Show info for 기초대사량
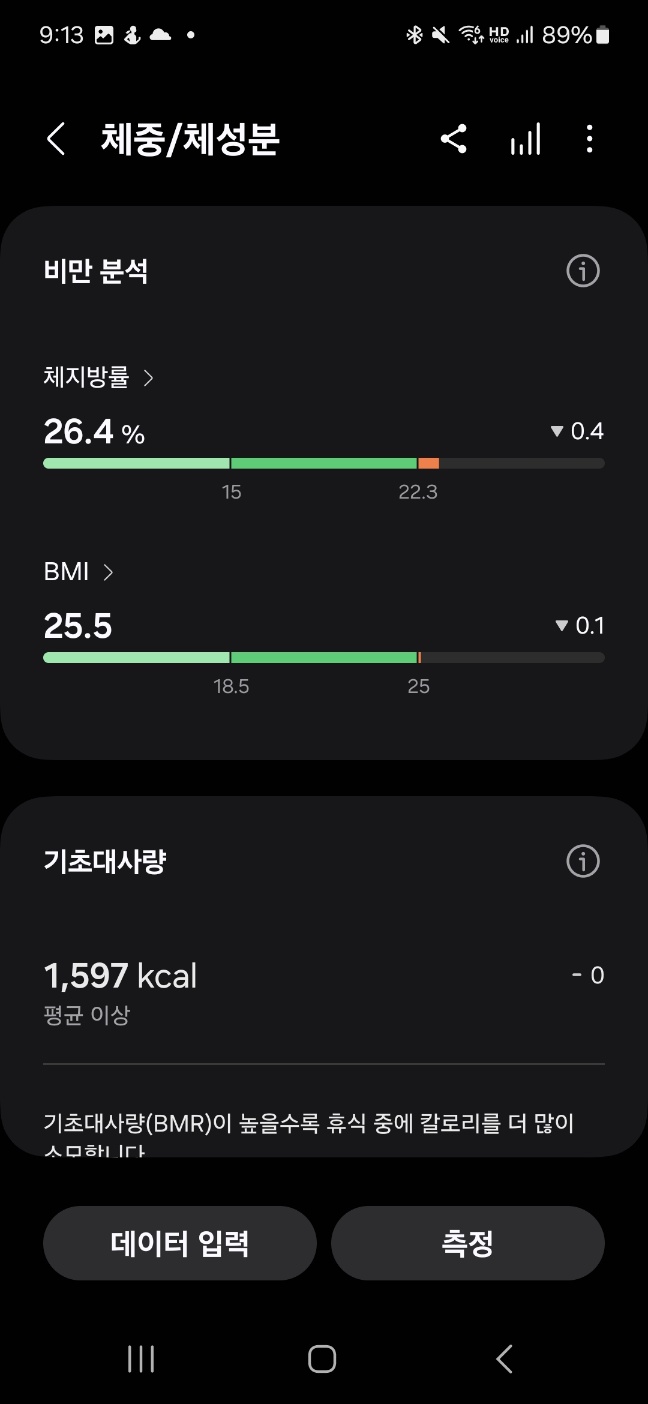Screen dimensions: 648x1404 pyautogui.click(x=583, y=861)
